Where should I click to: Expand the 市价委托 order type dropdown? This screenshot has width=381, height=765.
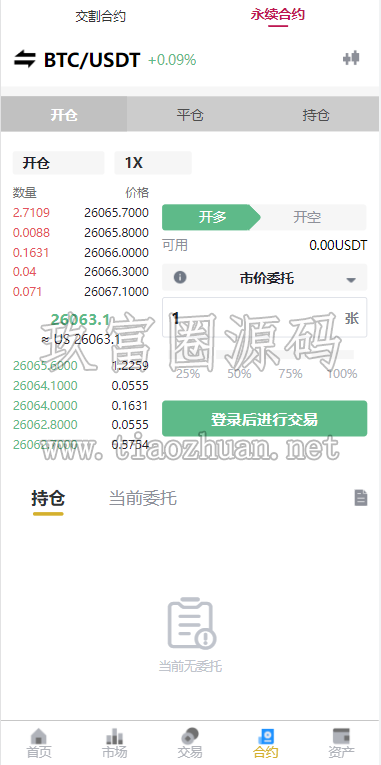point(264,279)
